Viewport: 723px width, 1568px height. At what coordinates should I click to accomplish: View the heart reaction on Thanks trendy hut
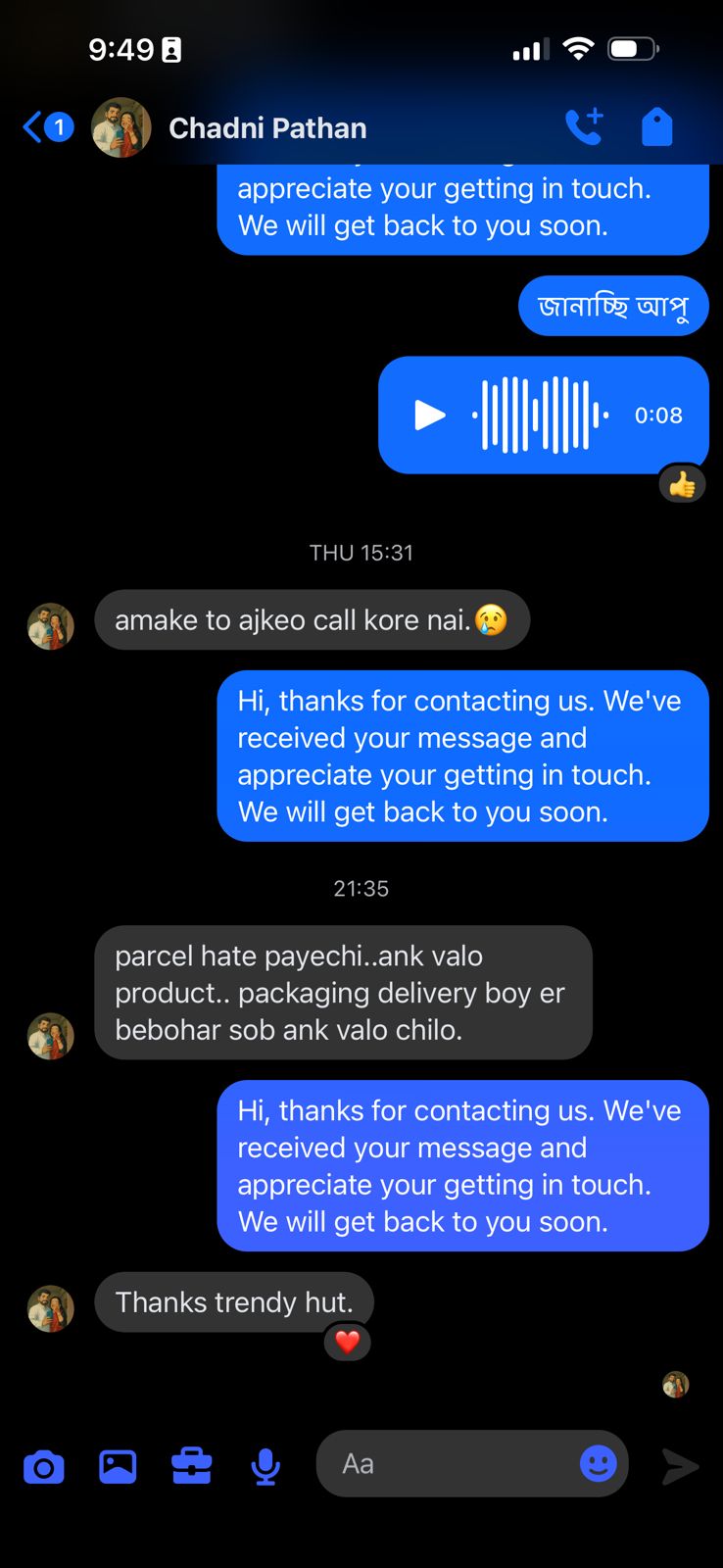pyautogui.click(x=348, y=1342)
